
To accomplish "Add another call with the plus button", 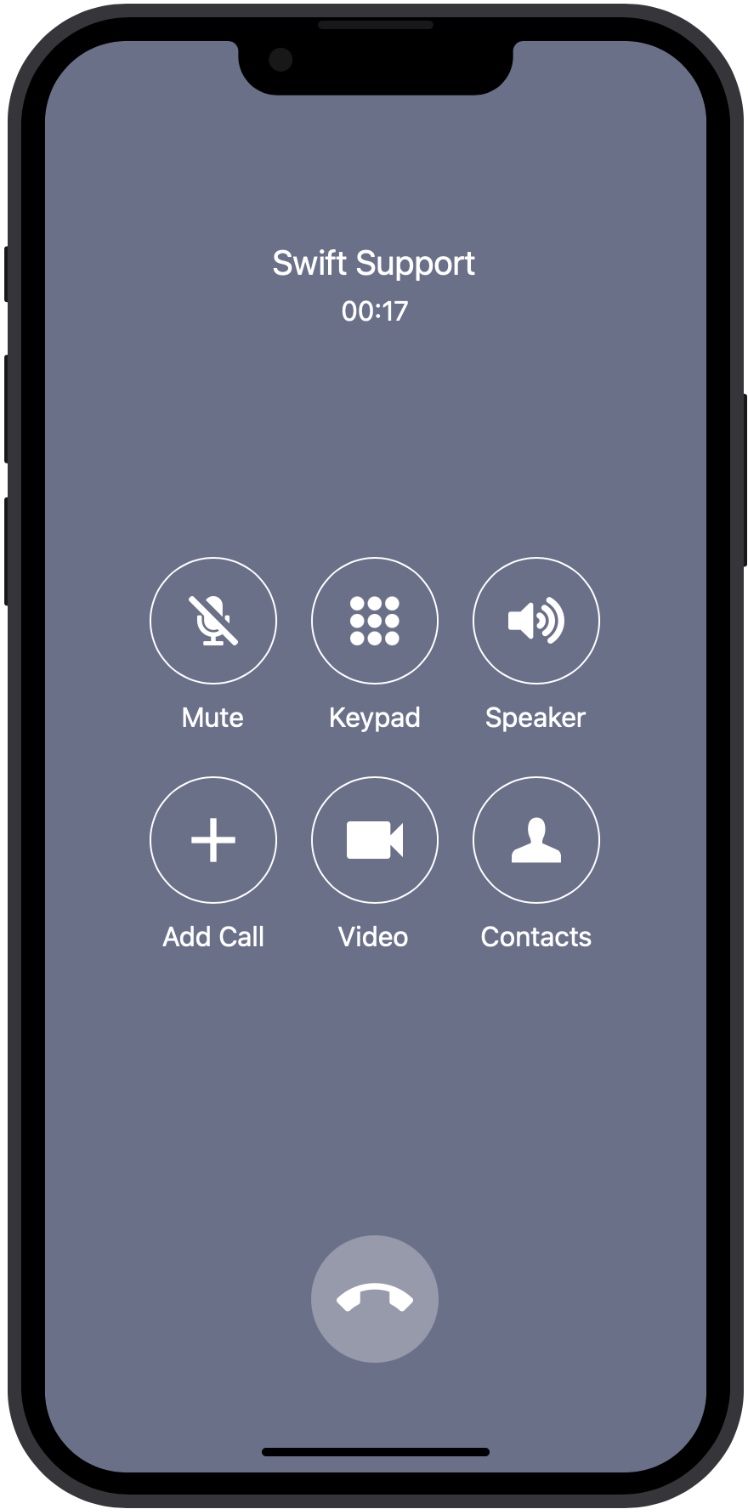I will coord(213,840).
